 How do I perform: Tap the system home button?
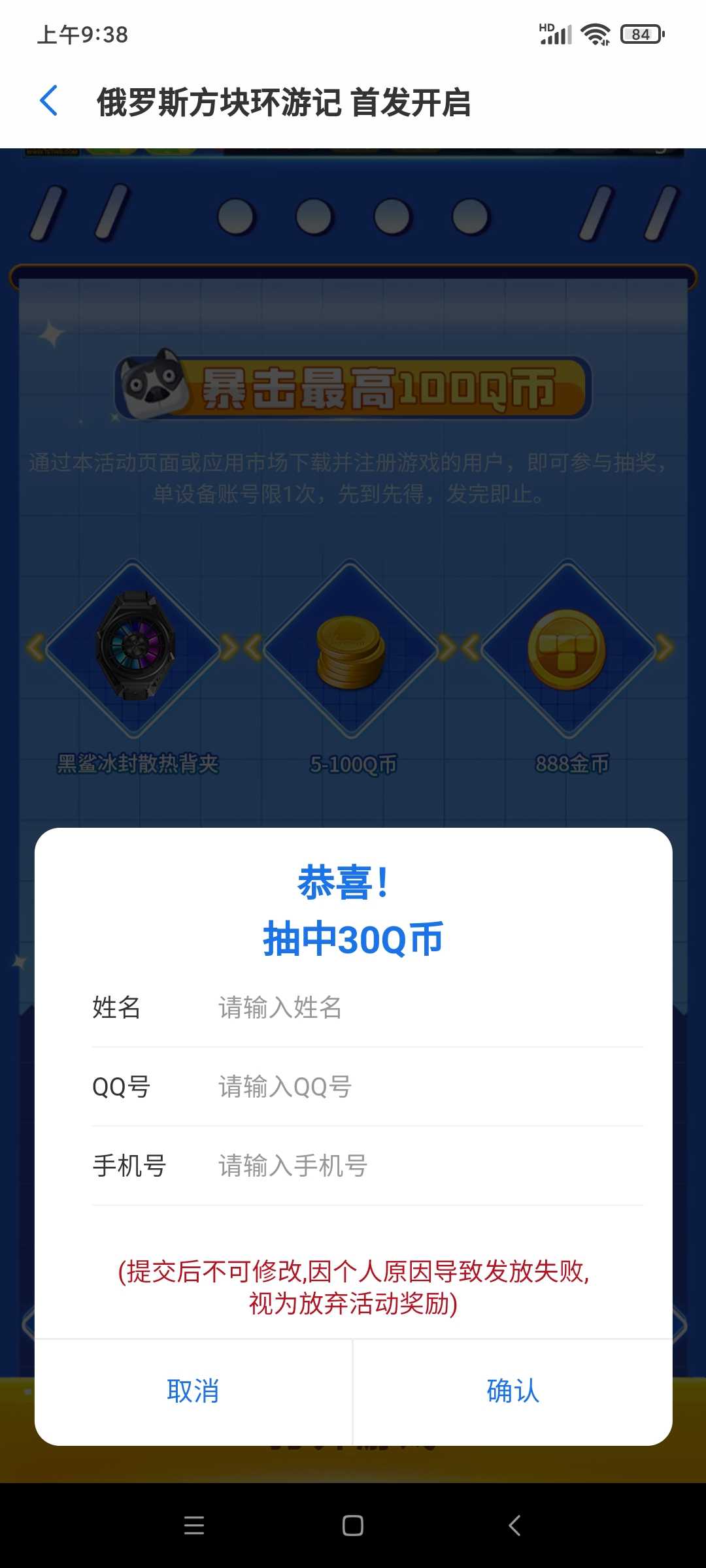click(353, 1526)
